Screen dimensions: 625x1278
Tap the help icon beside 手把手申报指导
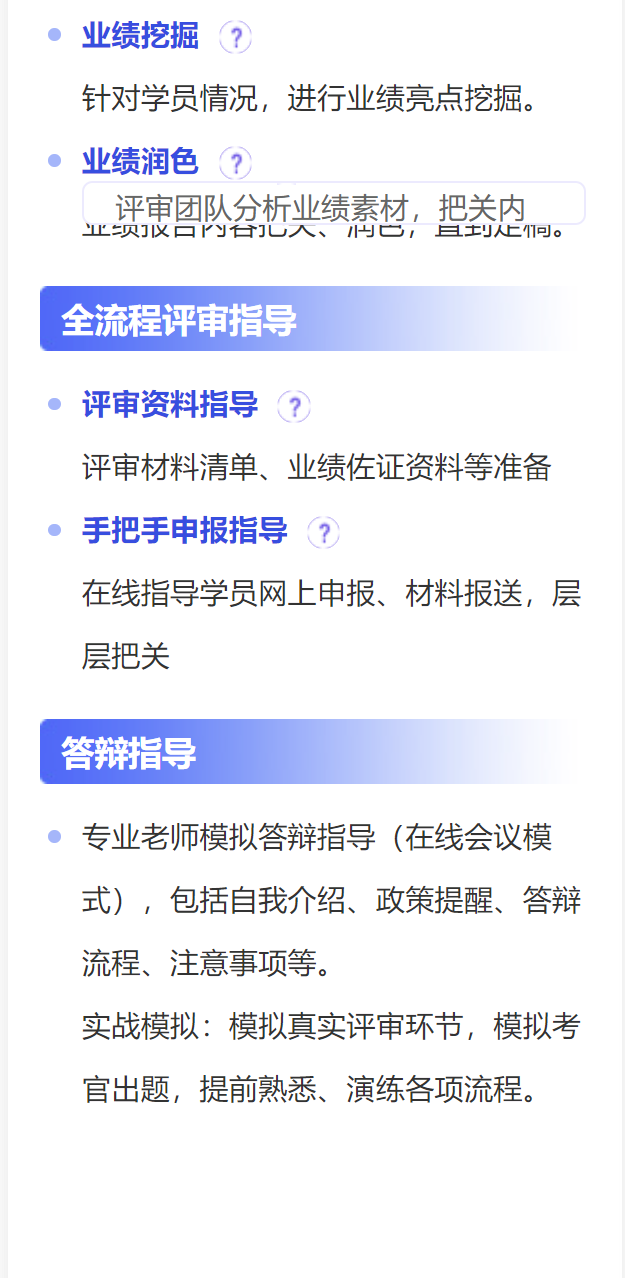click(x=323, y=532)
